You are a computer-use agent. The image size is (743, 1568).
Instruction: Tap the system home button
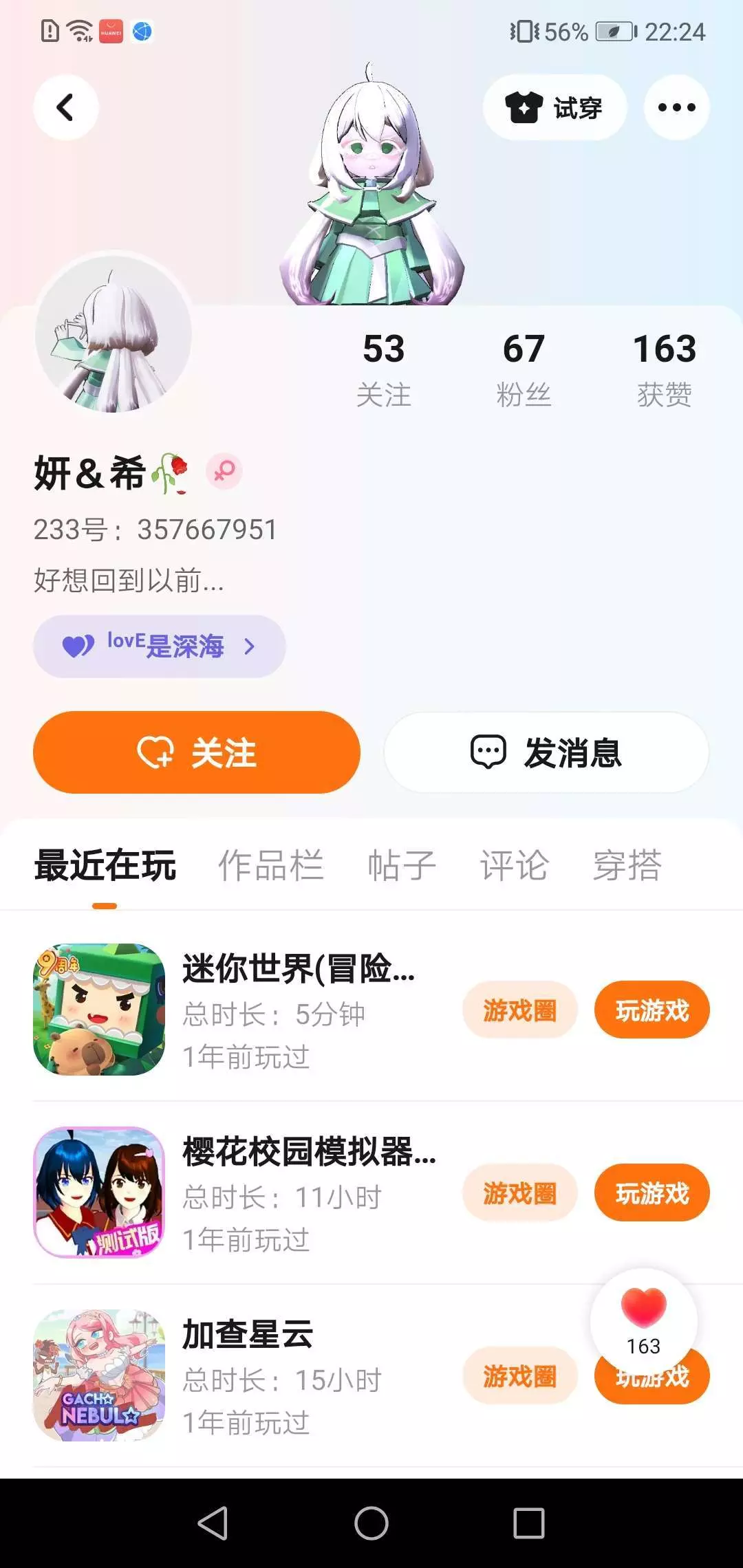[x=371, y=1523]
